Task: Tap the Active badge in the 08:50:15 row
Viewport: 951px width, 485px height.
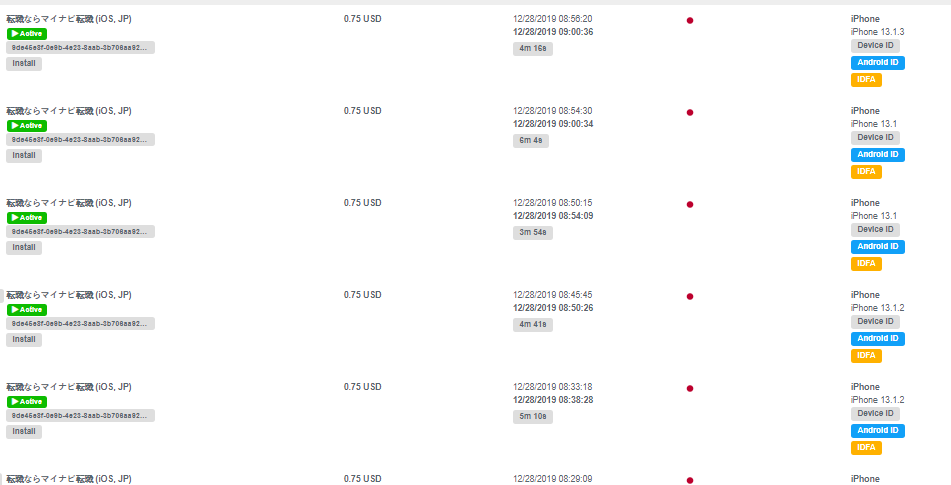Action: [x=27, y=217]
